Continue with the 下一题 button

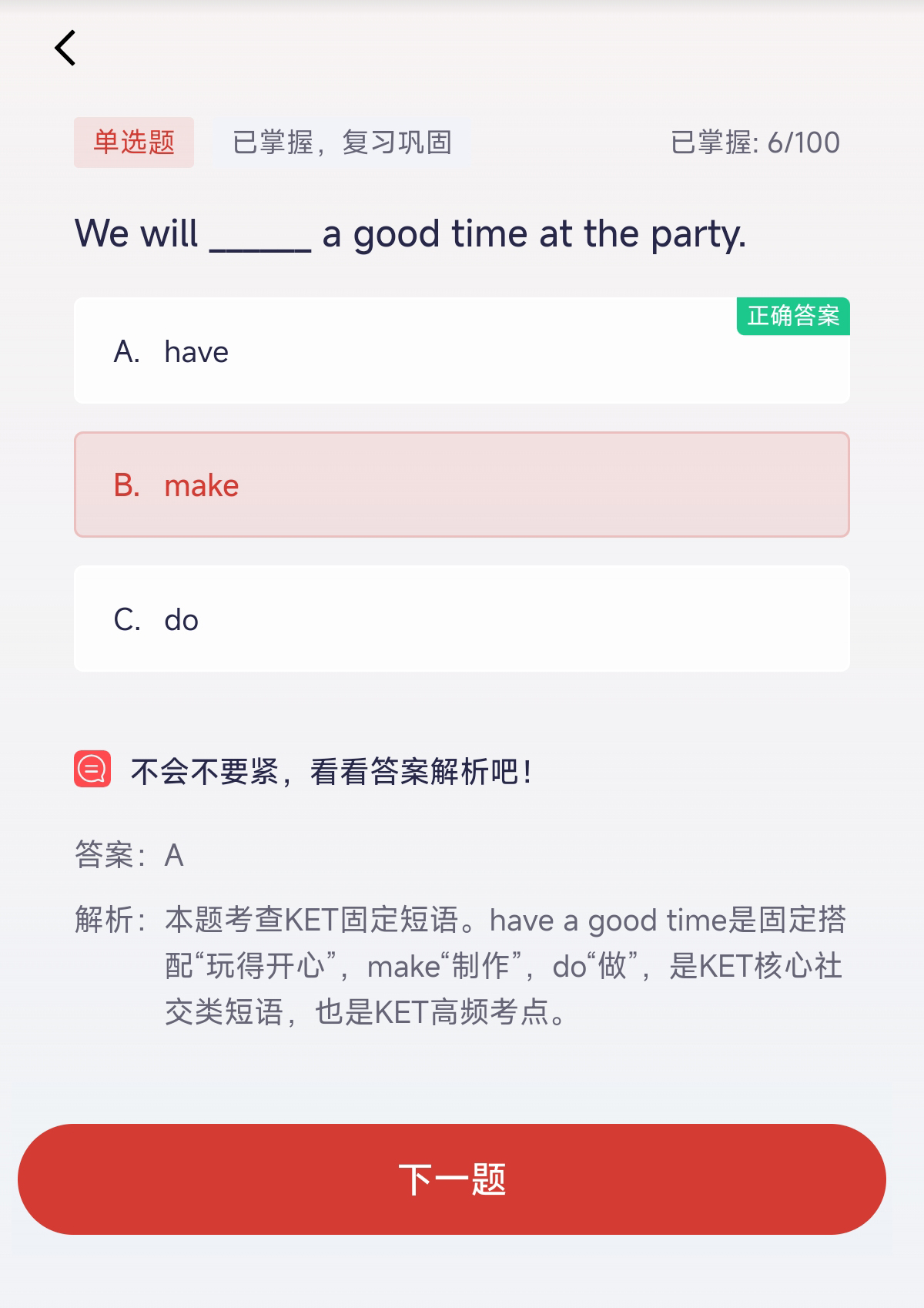[452, 1179]
